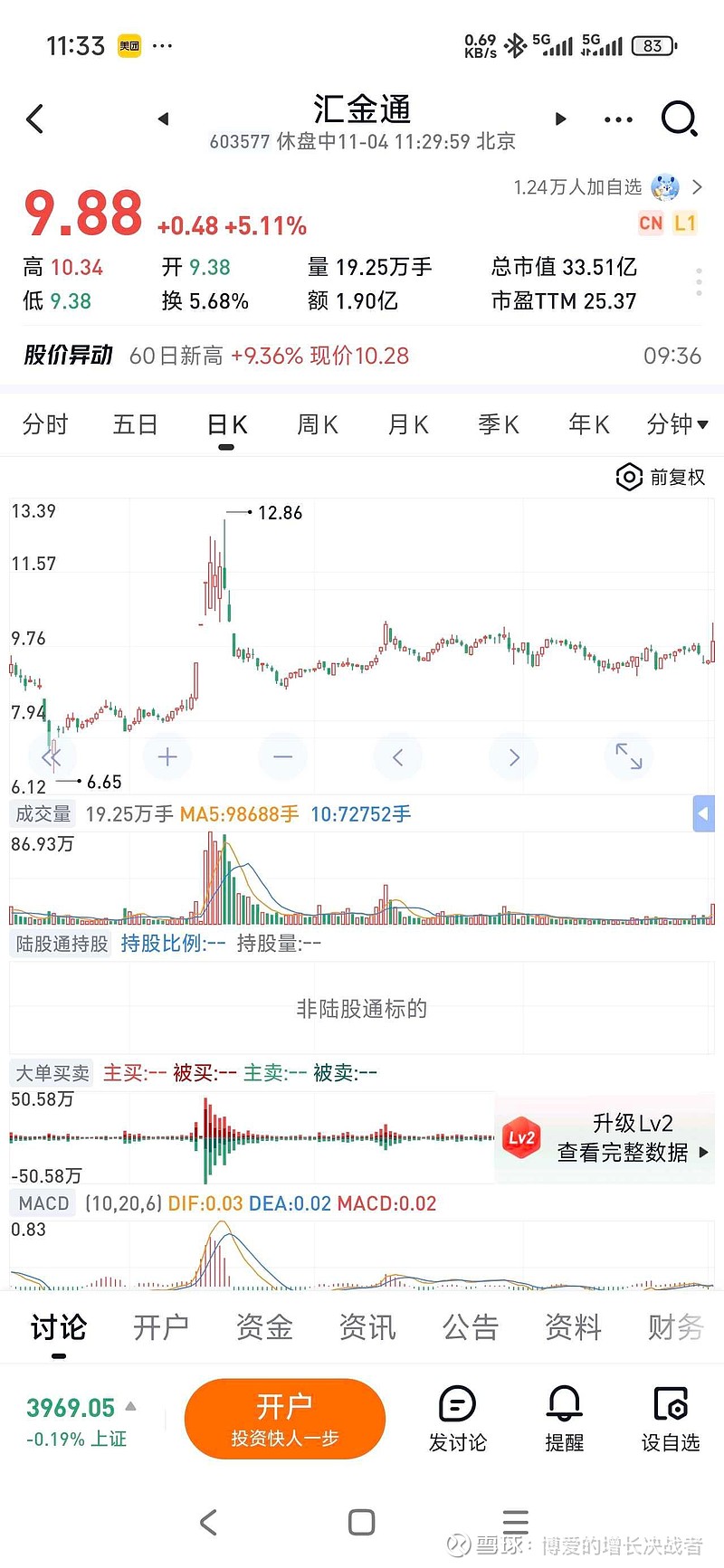Zoom out the chart with minus button
The height and width of the screenshot is (1568, 724).
pyautogui.click(x=282, y=756)
